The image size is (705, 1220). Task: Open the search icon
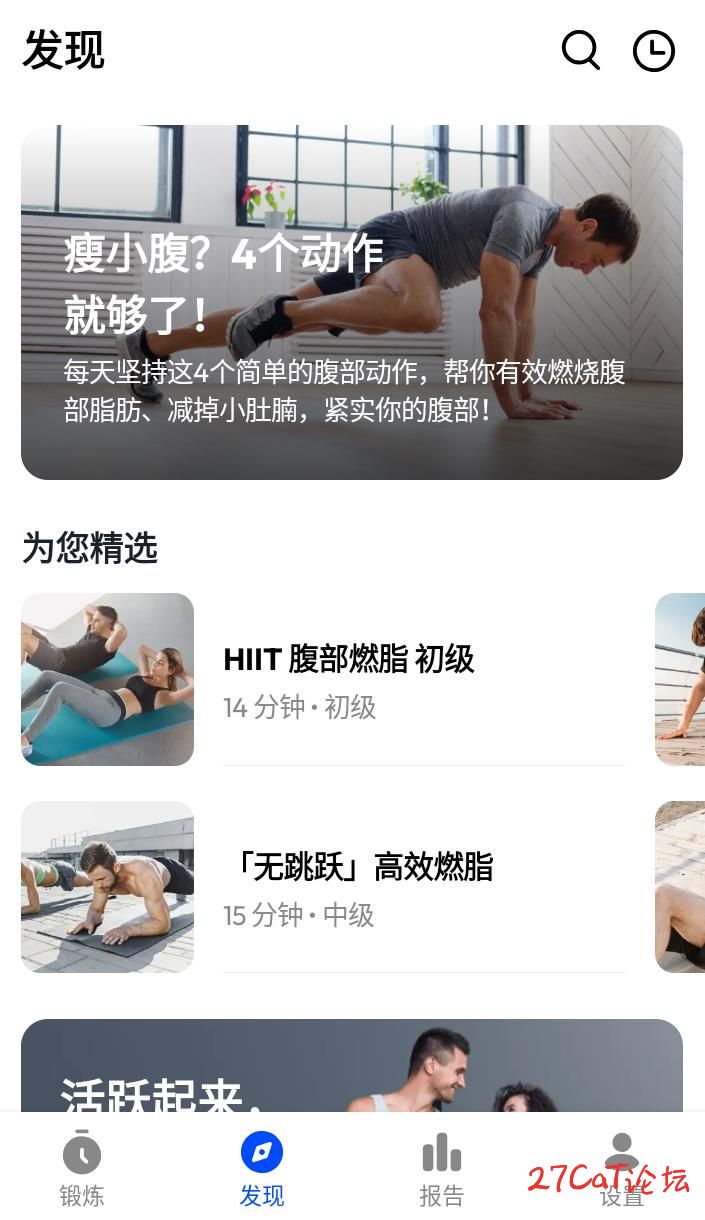pyautogui.click(x=580, y=50)
